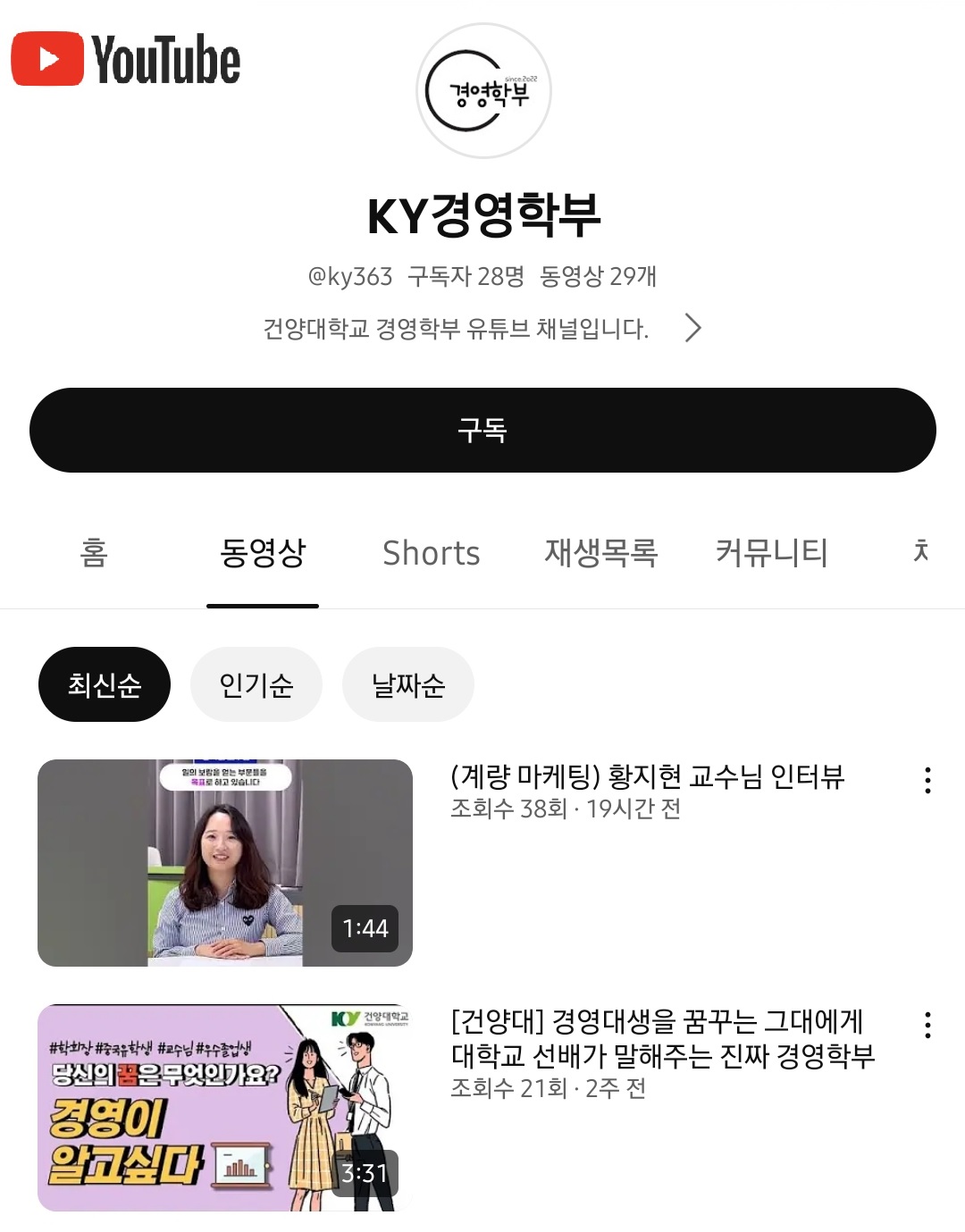965x1232 pixels.
Task: Open the KY경영학부 channel profile picture
Action: [483, 91]
